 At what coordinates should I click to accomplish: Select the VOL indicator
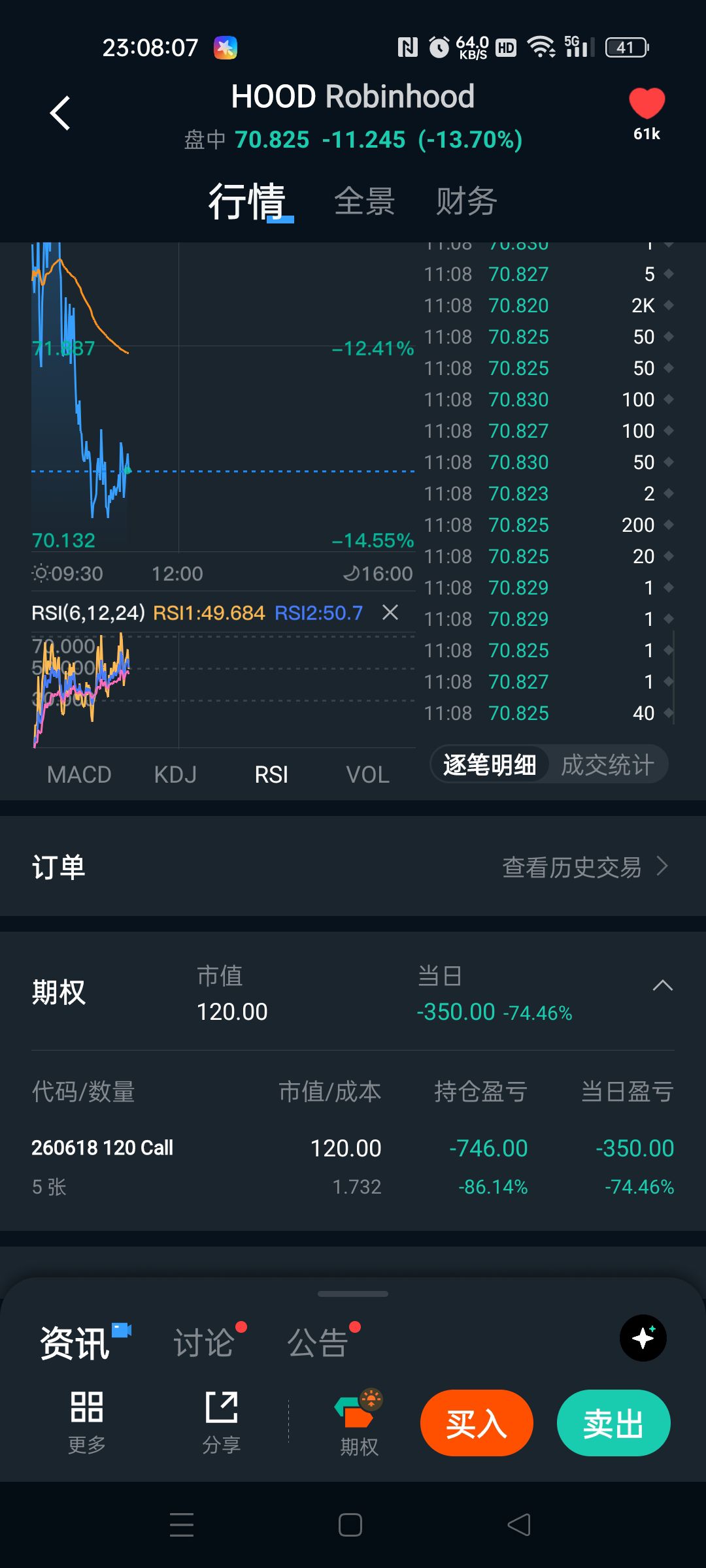[x=367, y=774]
